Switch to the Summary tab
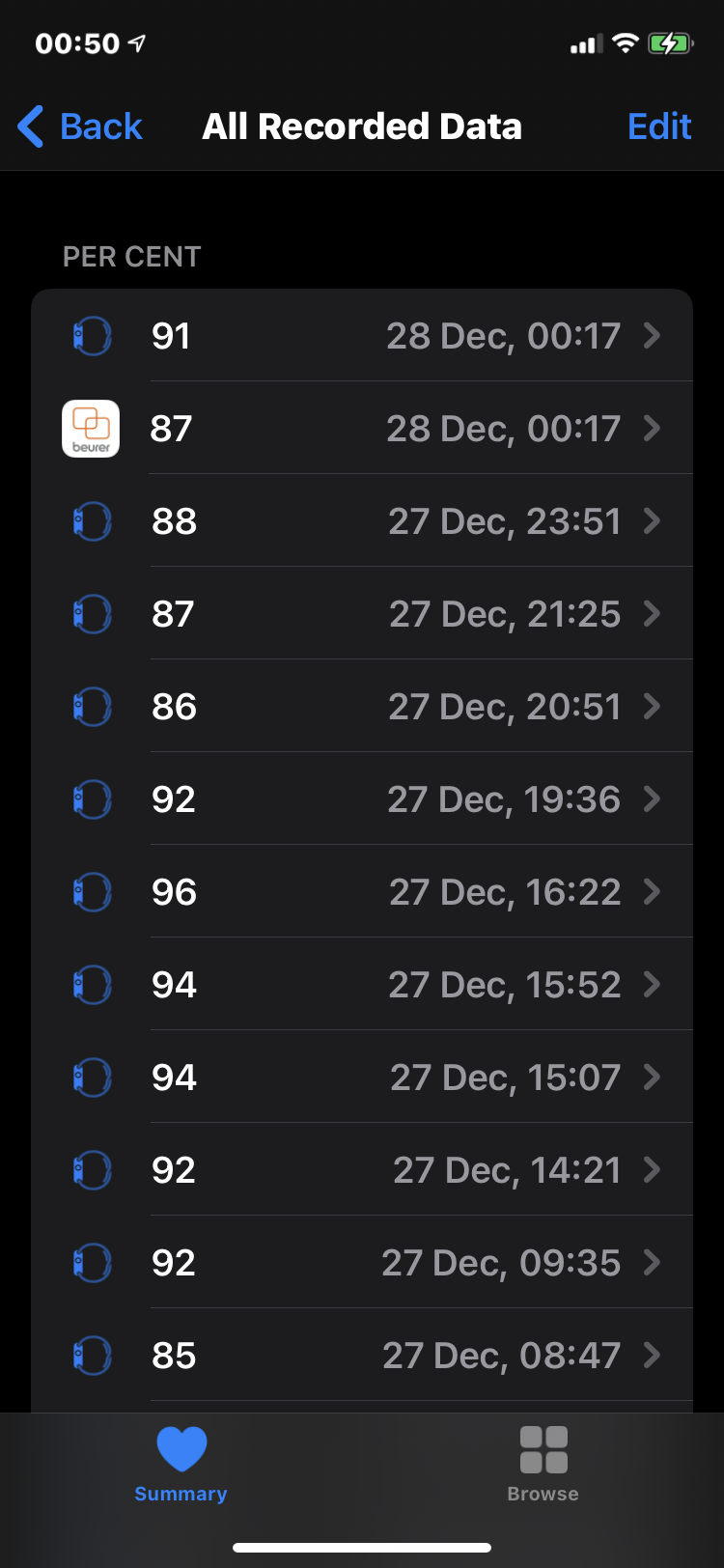 pos(181,1465)
